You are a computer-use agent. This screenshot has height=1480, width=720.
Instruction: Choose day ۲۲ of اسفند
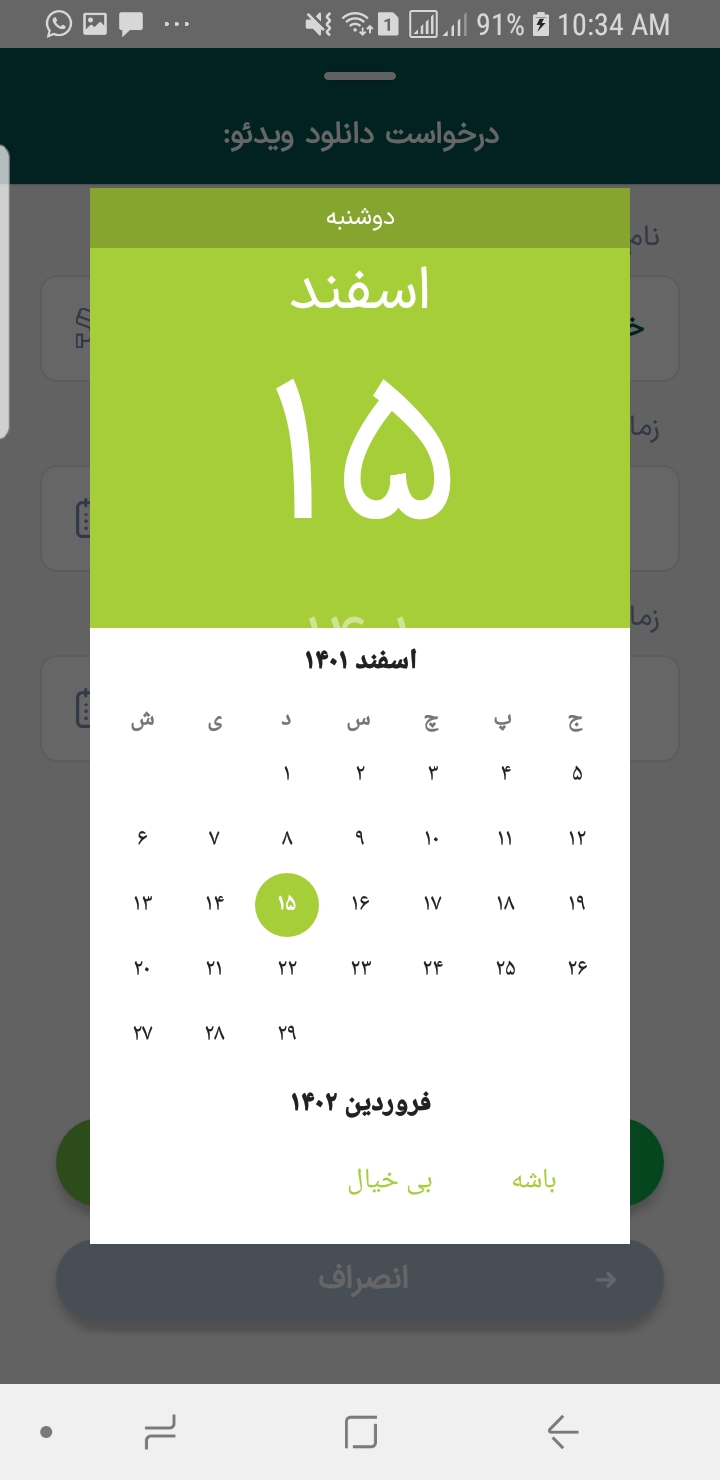[x=287, y=968]
